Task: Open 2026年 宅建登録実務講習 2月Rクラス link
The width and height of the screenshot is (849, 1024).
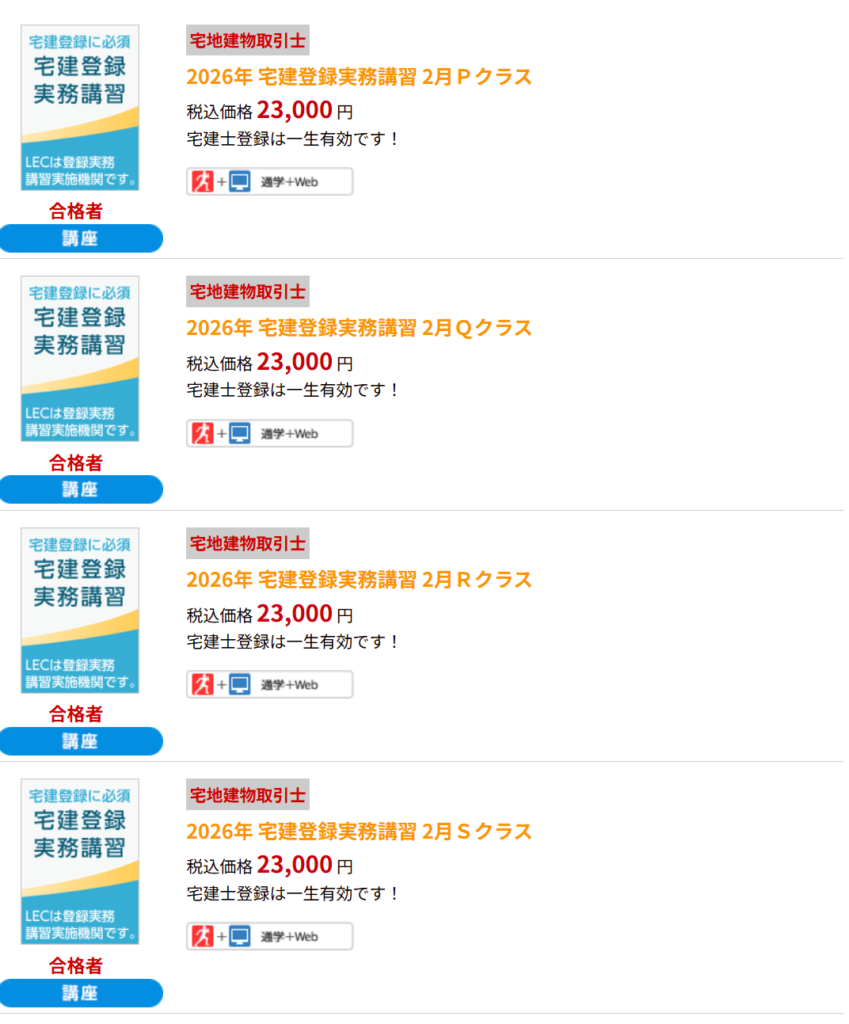Action: 358,580
